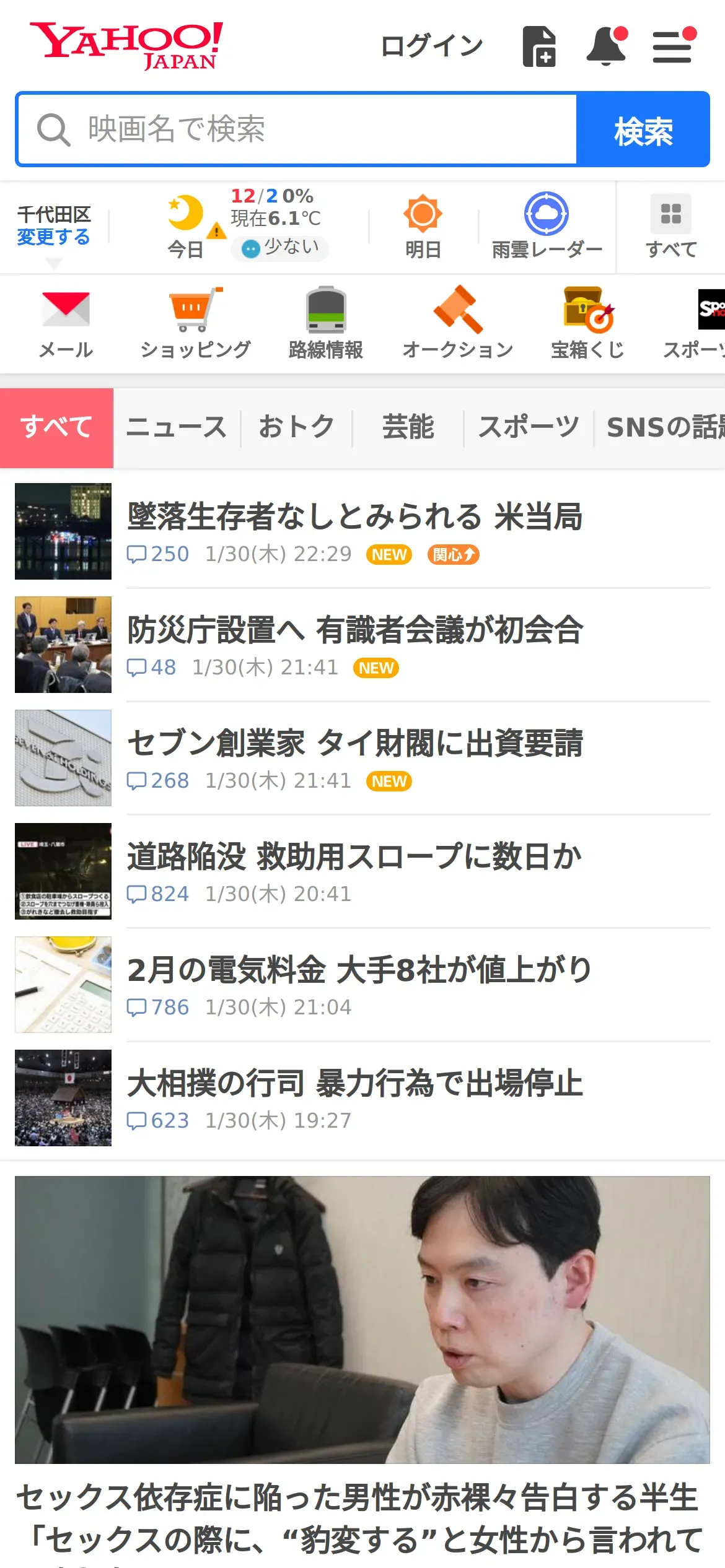Open メール service
The width and height of the screenshot is (725, 1568).
click(66, 323)
